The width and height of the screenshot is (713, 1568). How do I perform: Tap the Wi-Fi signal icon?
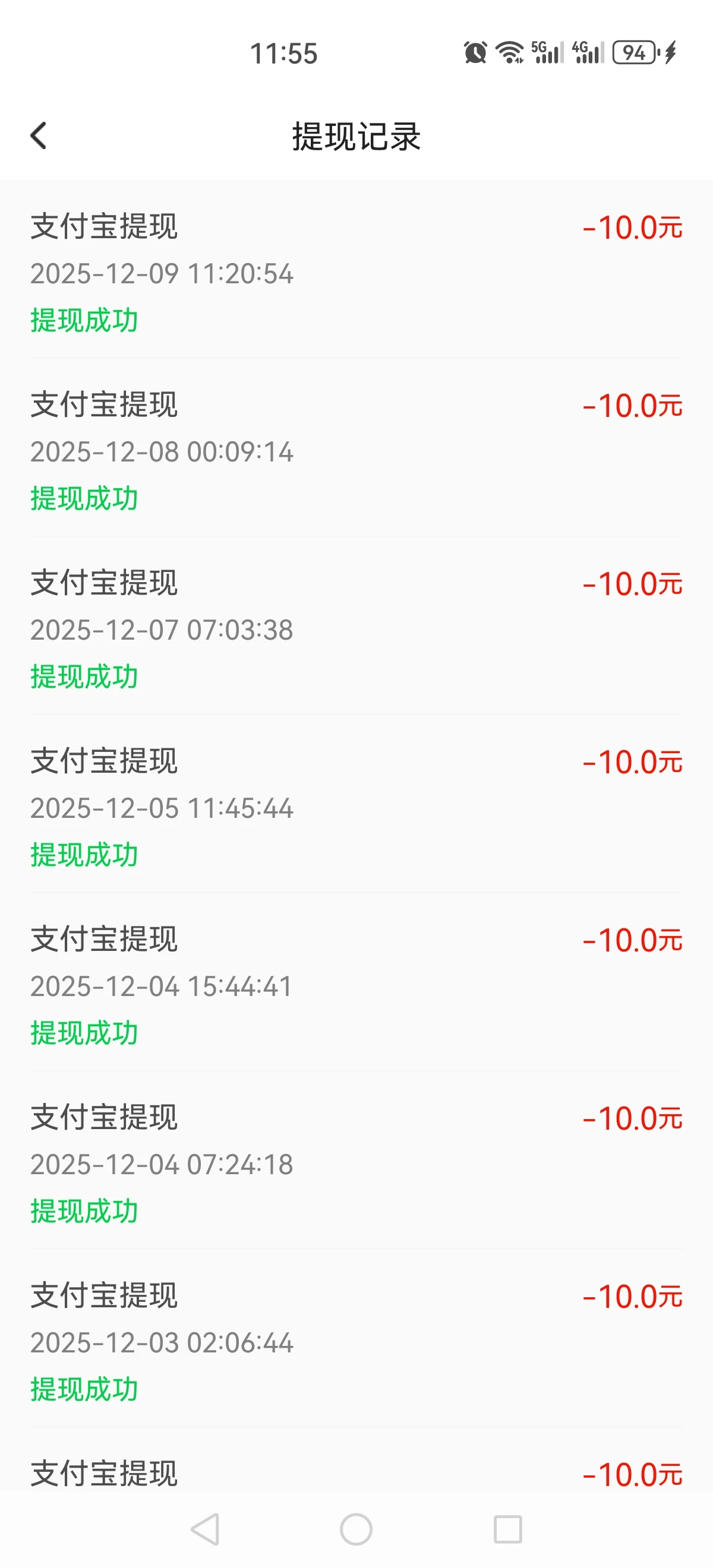[512, 53]
